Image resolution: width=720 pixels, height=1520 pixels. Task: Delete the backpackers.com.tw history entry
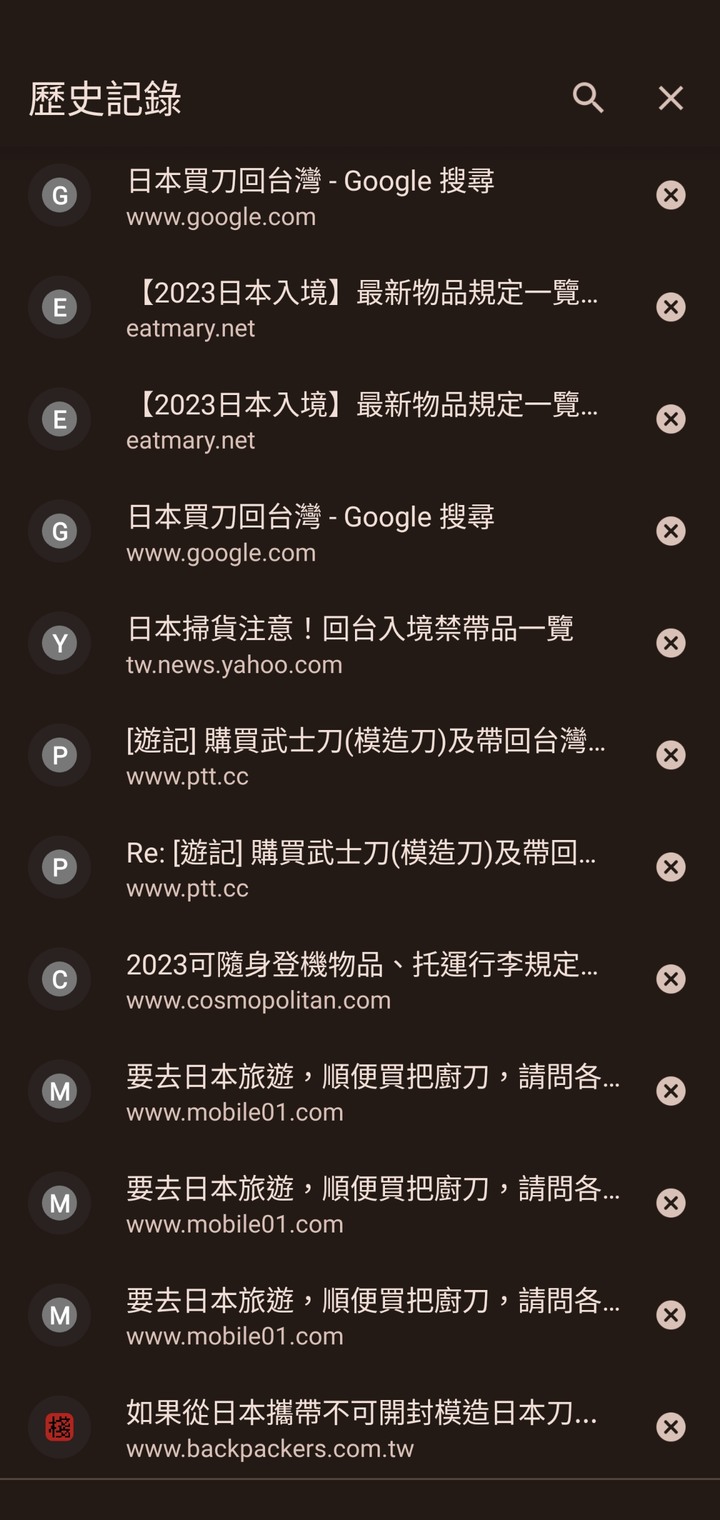671,1427
